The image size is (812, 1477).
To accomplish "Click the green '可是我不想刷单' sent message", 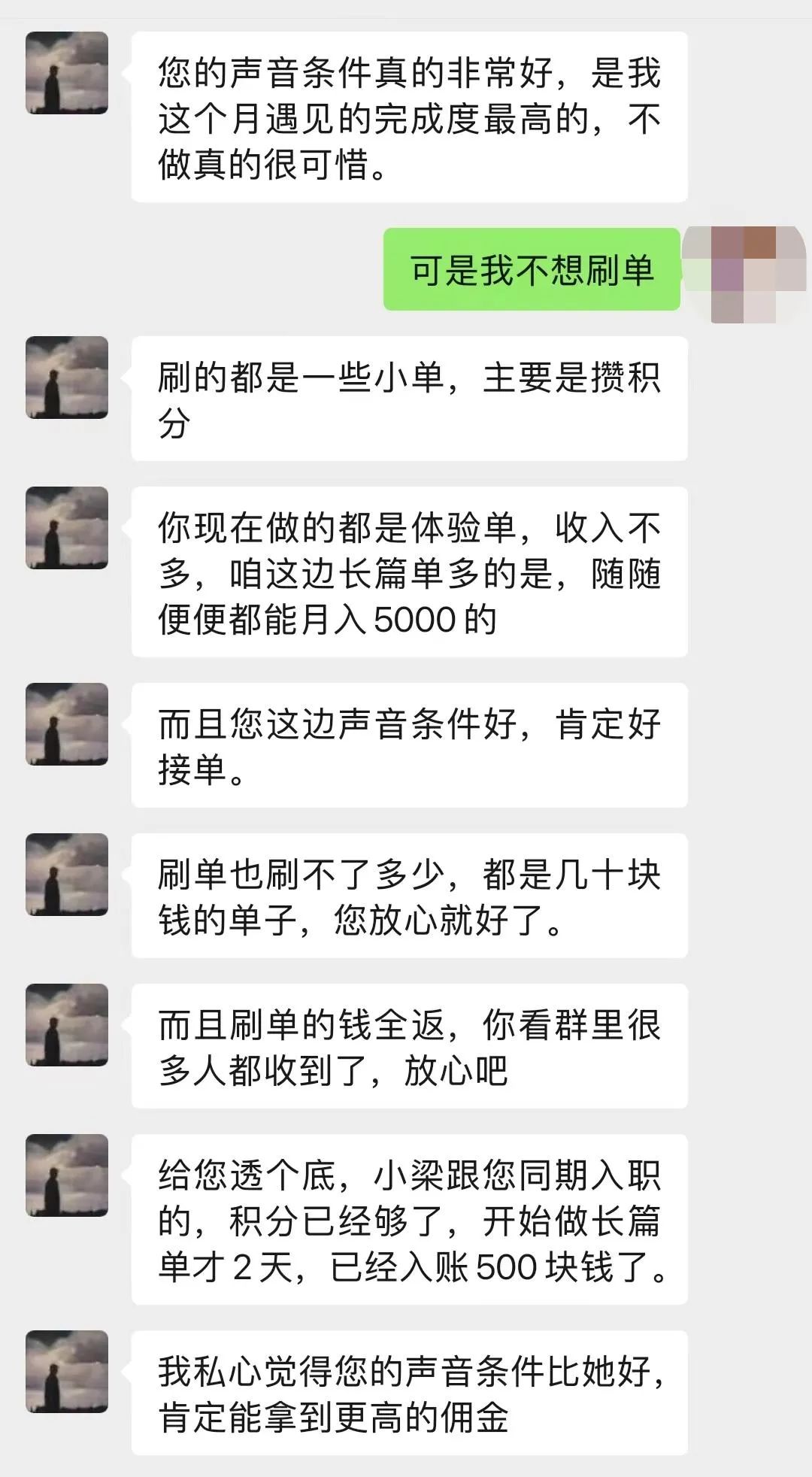I will (x=534, y=272).
